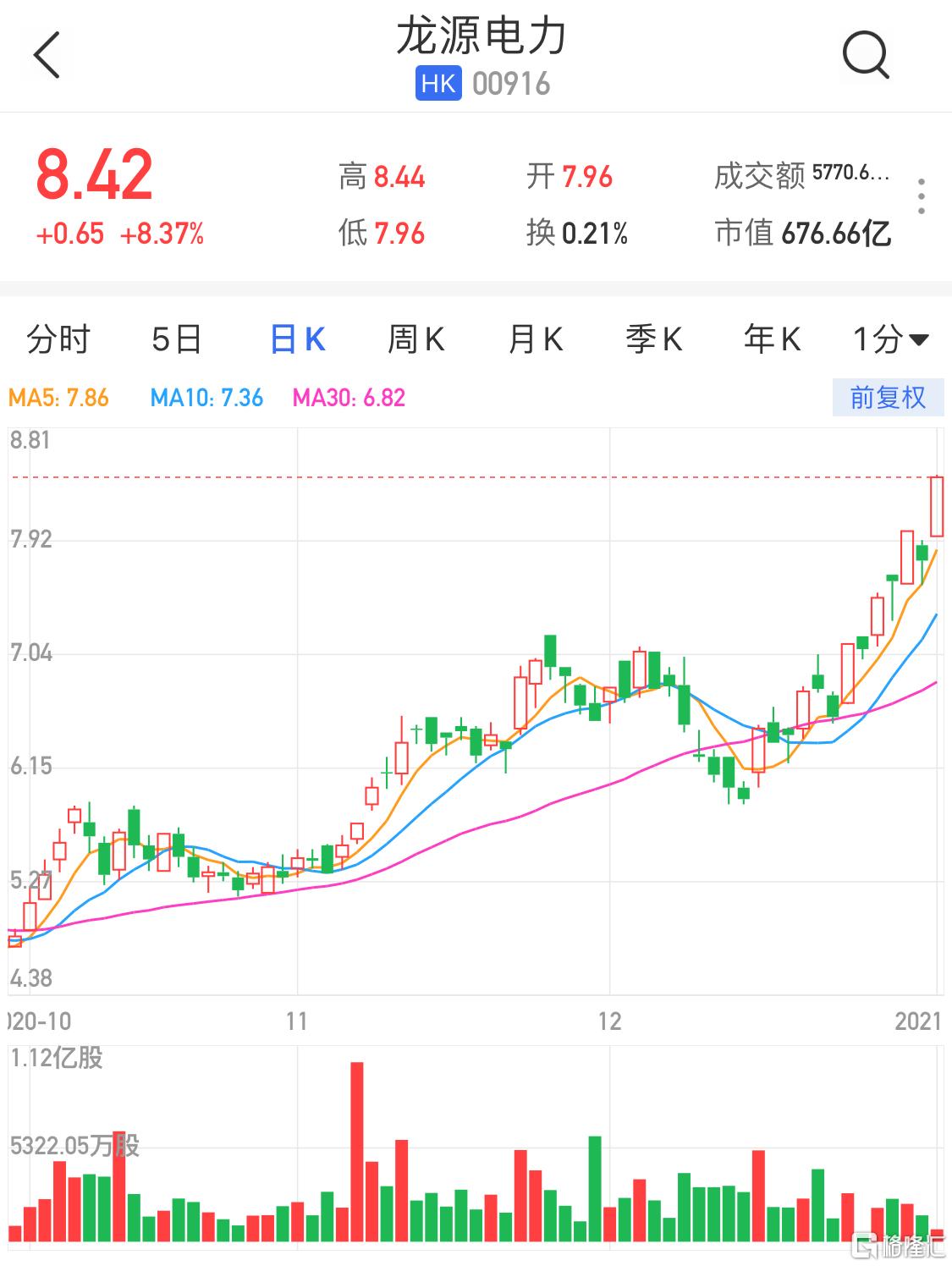Viewport: 952px width, 1266px height.
Task: Switch to the 年K chart tab
Action: tap(772, 340)
